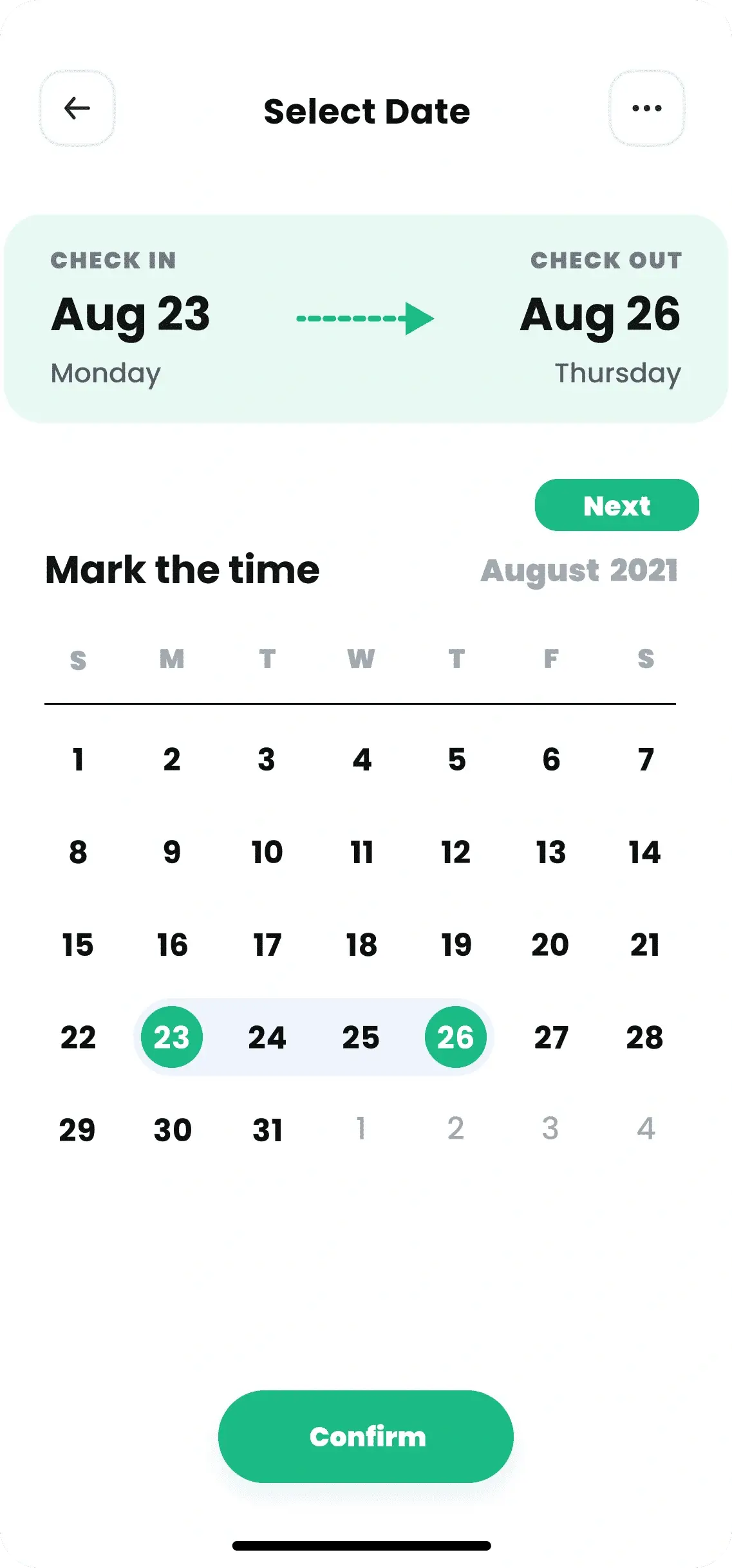This screenshot has height=1568, width=732.
Task: Open the three-dot overflow menu
Action: coord(646,108)
